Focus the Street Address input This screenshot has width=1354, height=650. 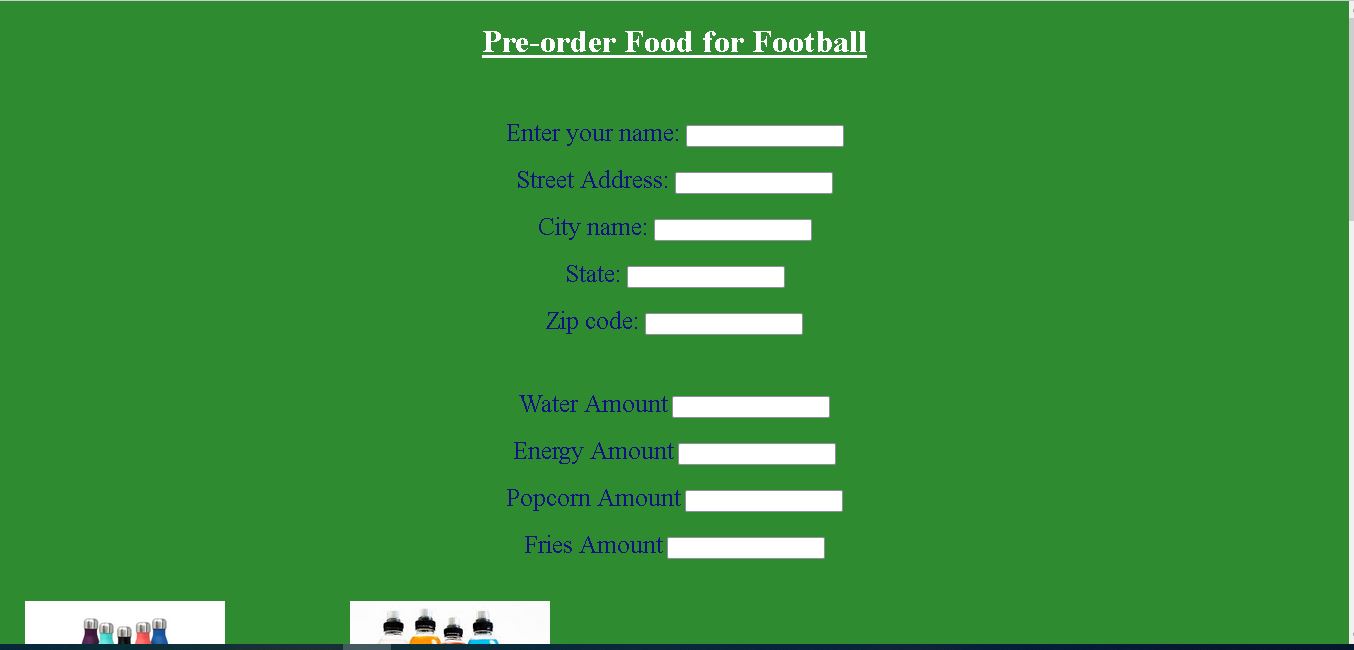(x=753, y=183)
